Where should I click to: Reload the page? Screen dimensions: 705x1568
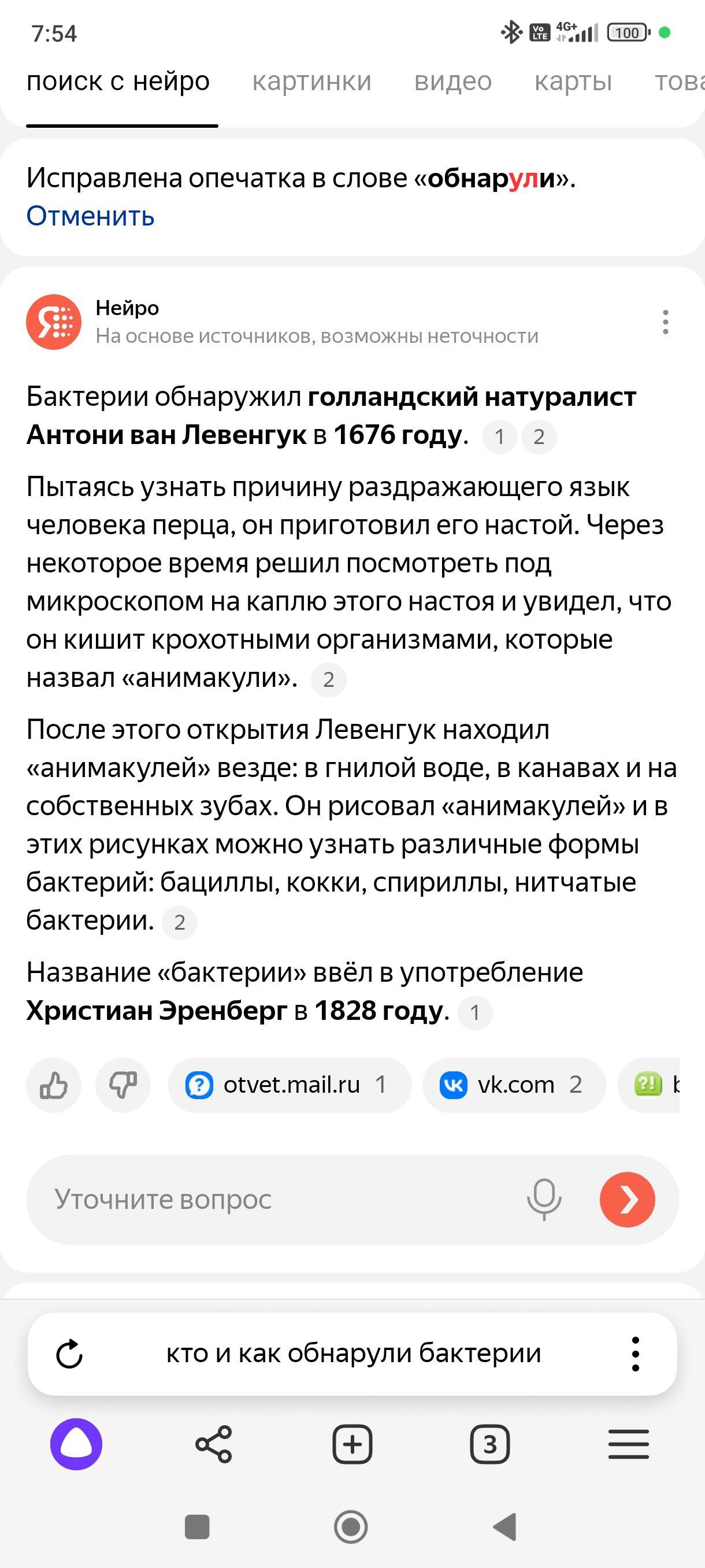[x=69, y=1353]
